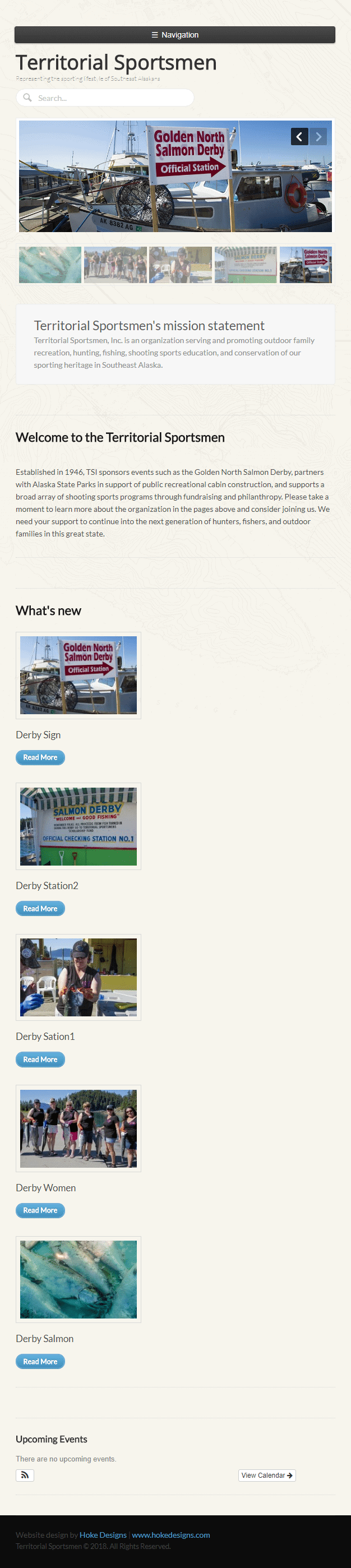The width and height of the screenshot is (351, 1568).
Task: Show previous slide in the slider
Action: (299, 136)
